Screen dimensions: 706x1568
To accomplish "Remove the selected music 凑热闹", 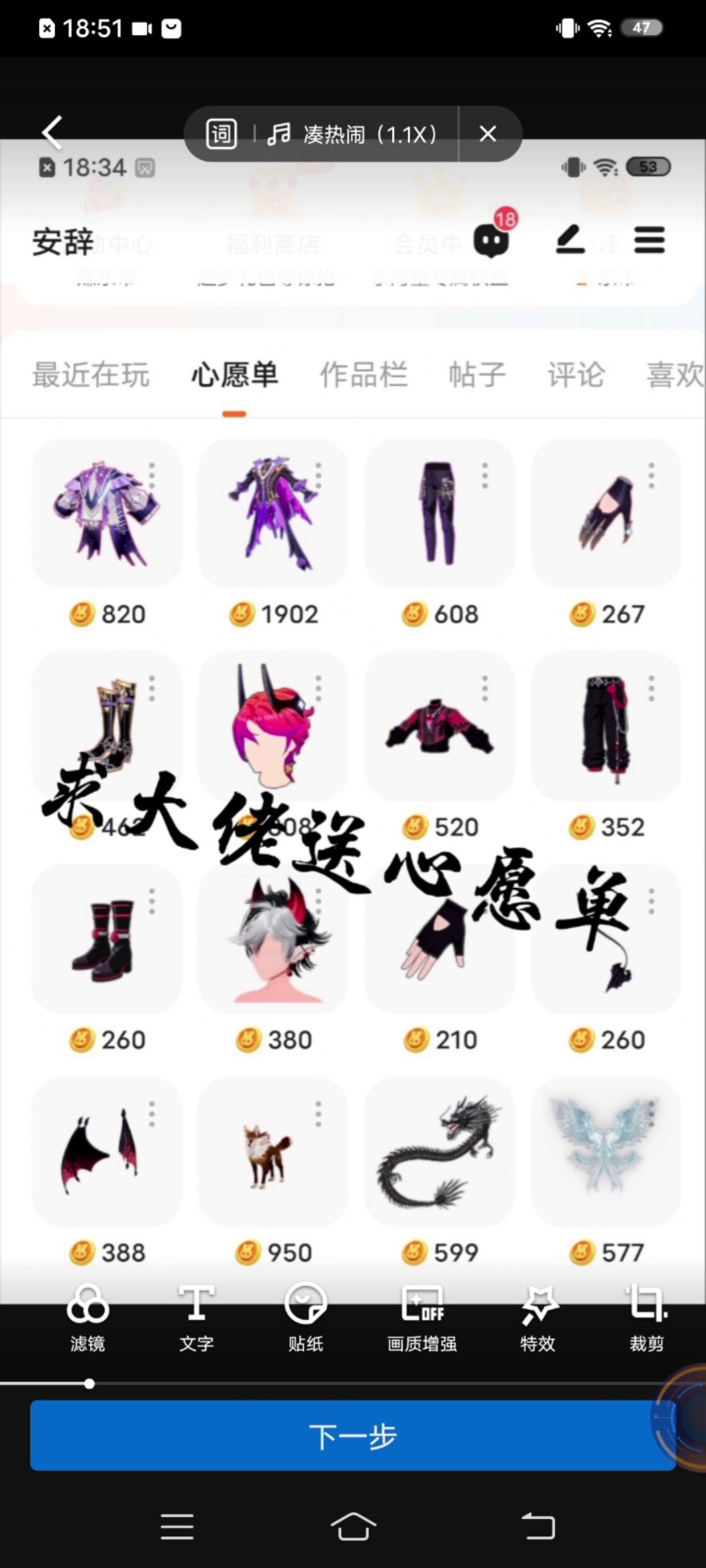I will coord(488,134).
